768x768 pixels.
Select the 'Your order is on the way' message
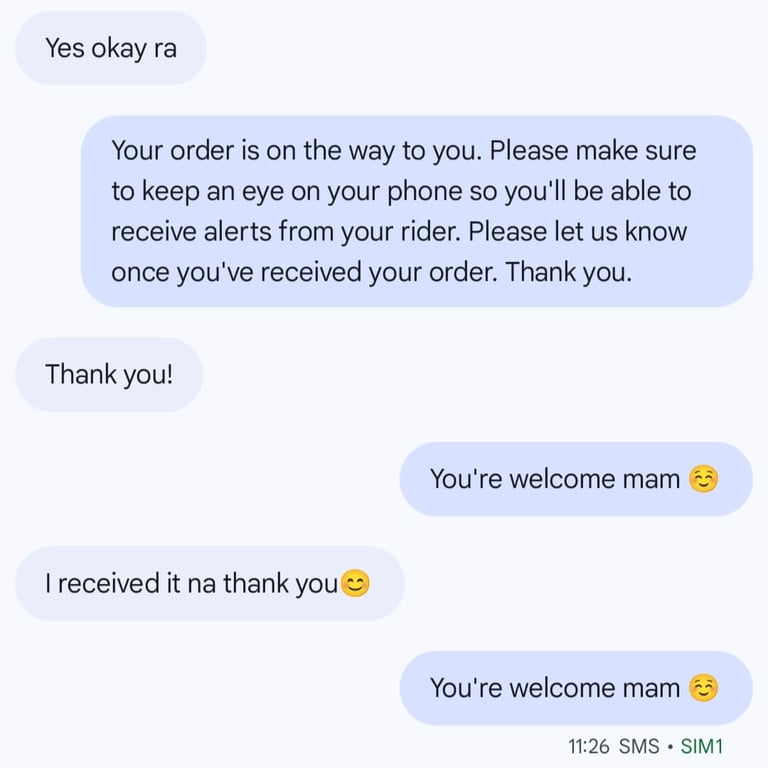[416, 211]
